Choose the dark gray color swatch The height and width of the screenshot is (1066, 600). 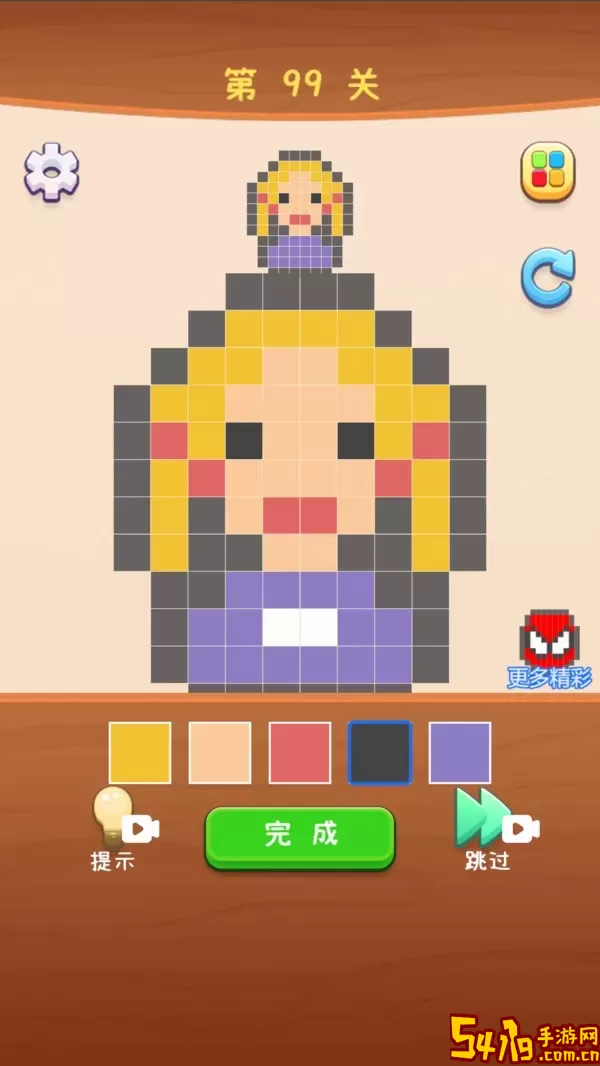(380, 752)
